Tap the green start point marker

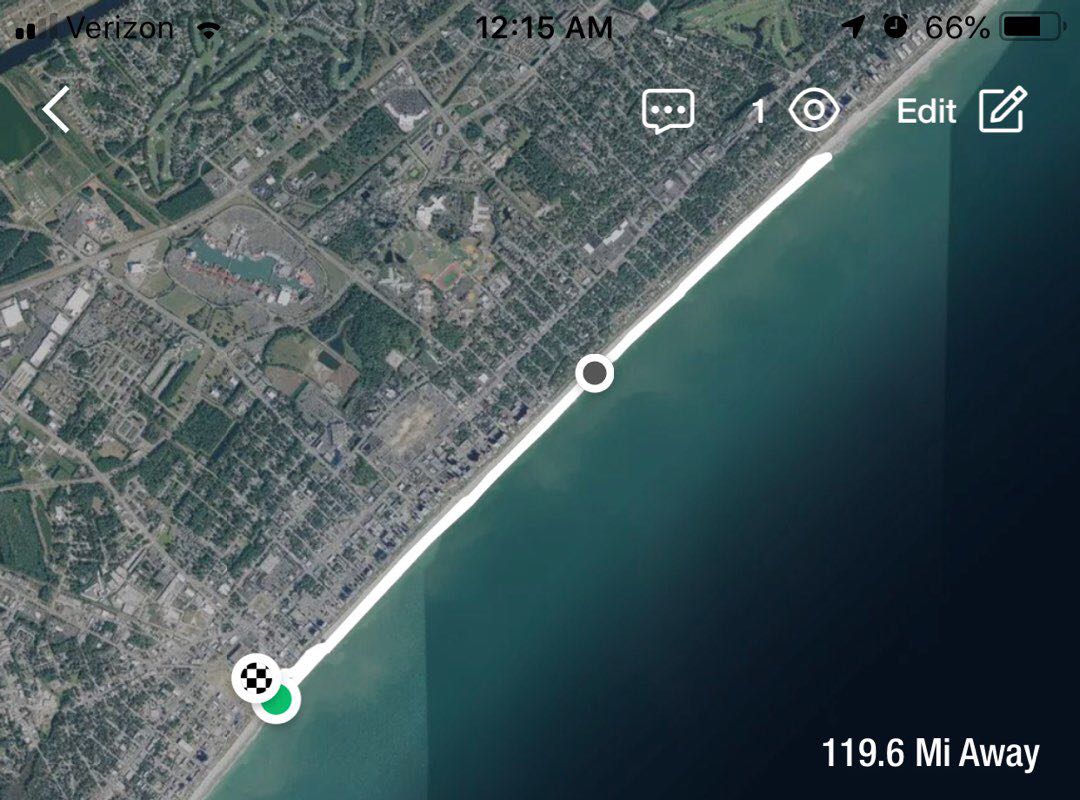pyautogui.click(x=280, y=702)
